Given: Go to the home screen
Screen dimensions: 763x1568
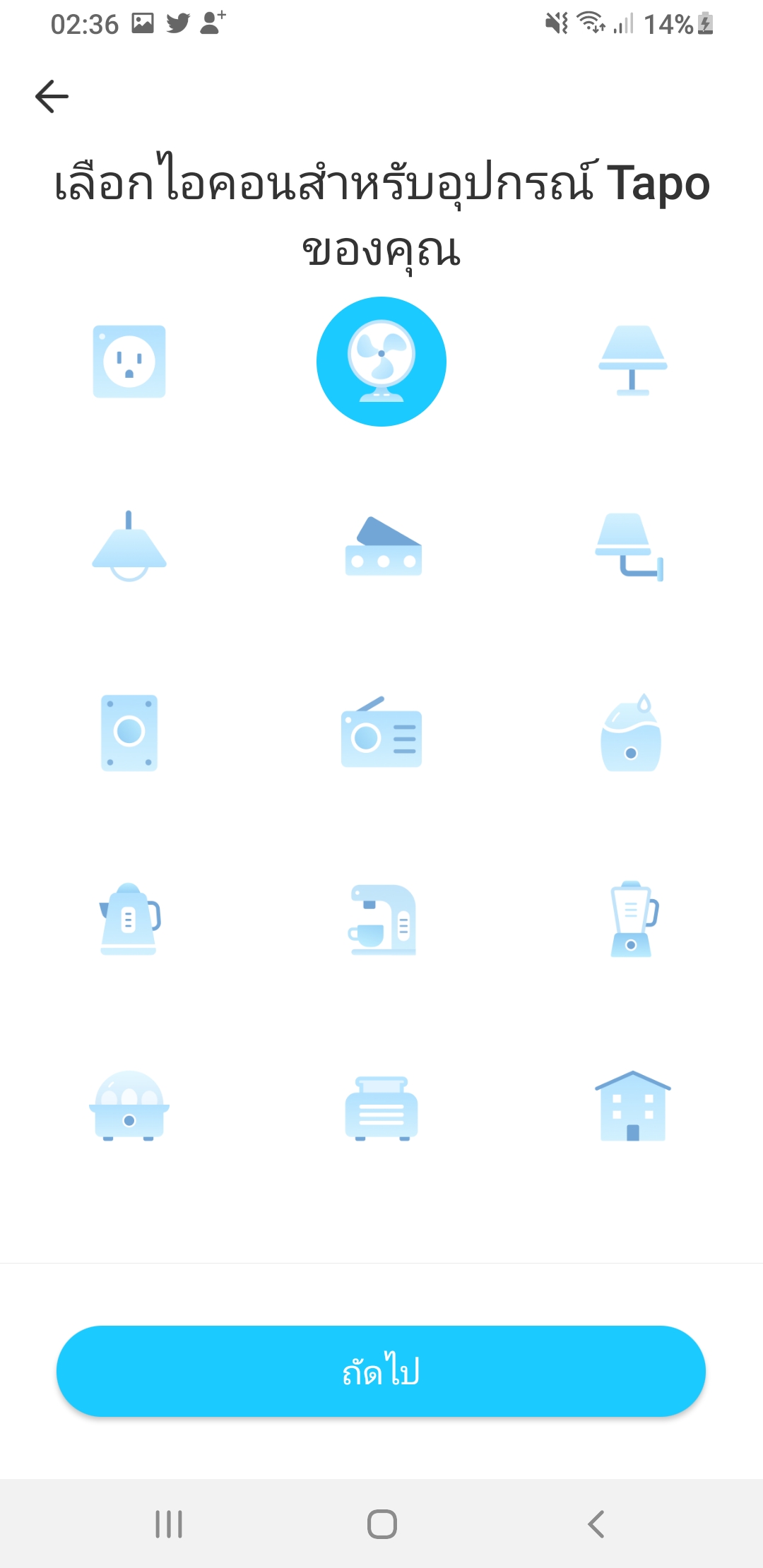Looking at the screenshot, I should click(x=382, y=1524).
